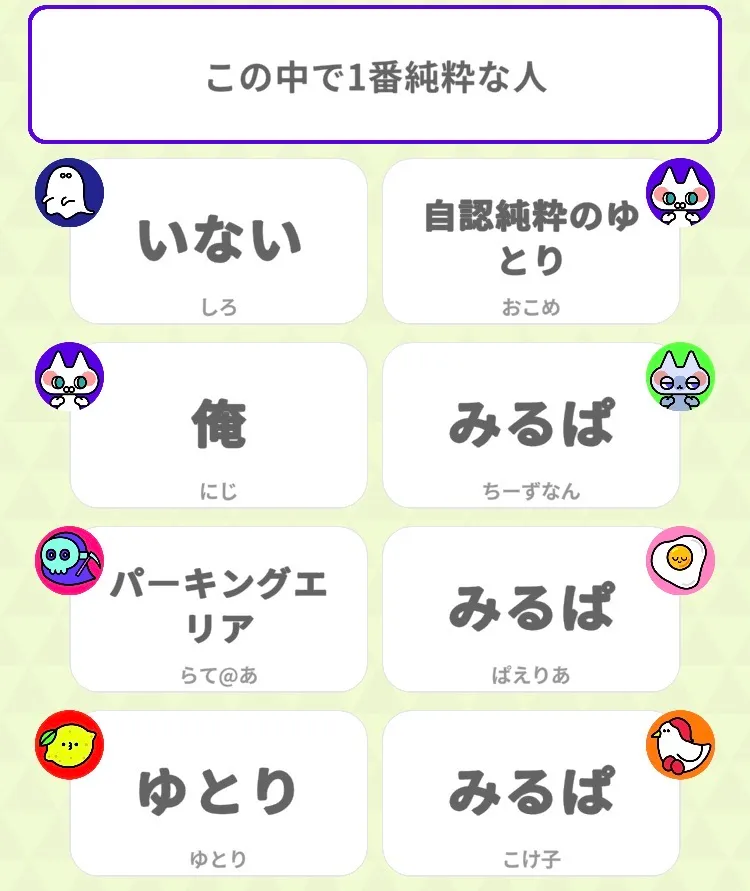Pick ちーずなん's みるぱ answer card

click(531, 425)
